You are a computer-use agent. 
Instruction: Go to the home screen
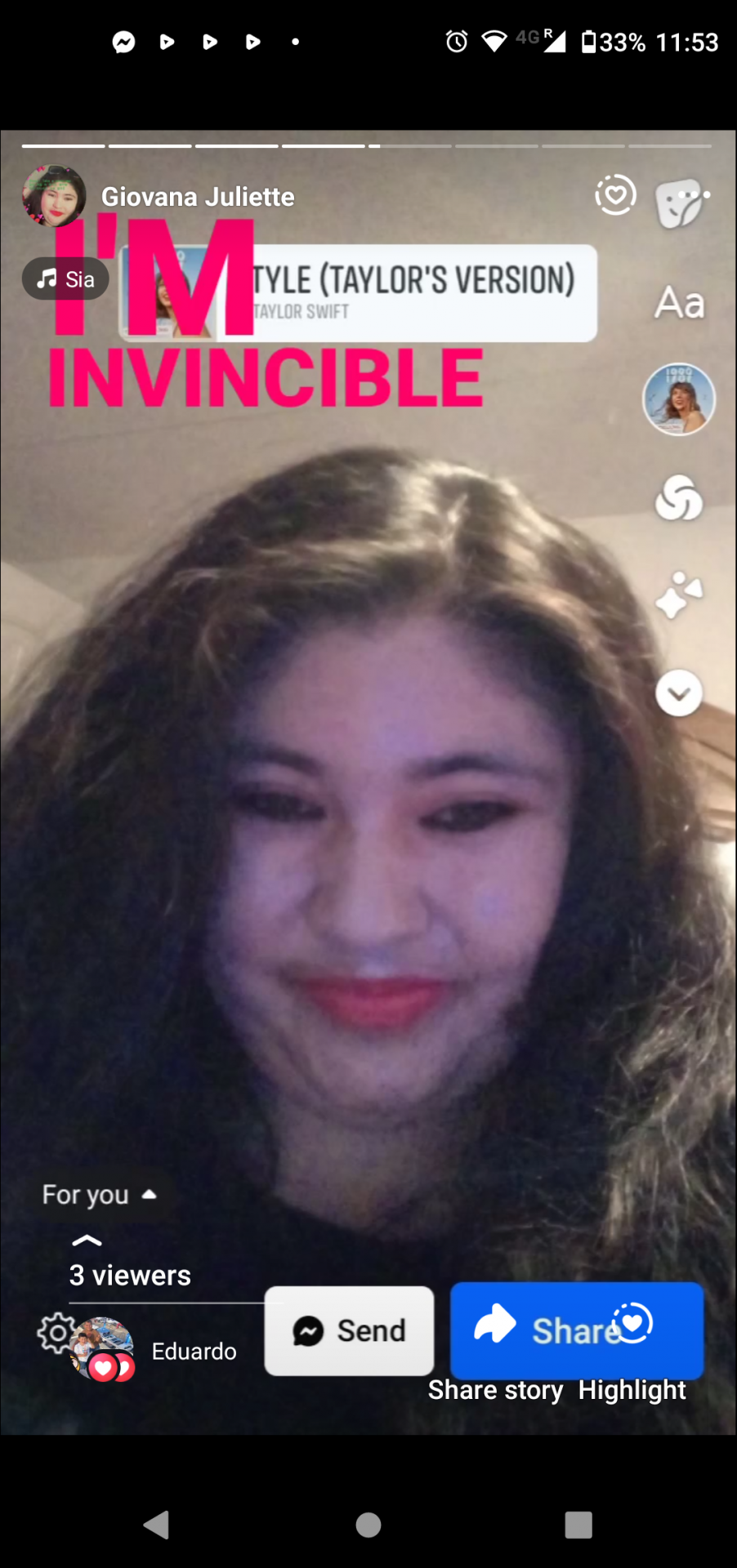pyautogui.click(x=368, y=1524)
